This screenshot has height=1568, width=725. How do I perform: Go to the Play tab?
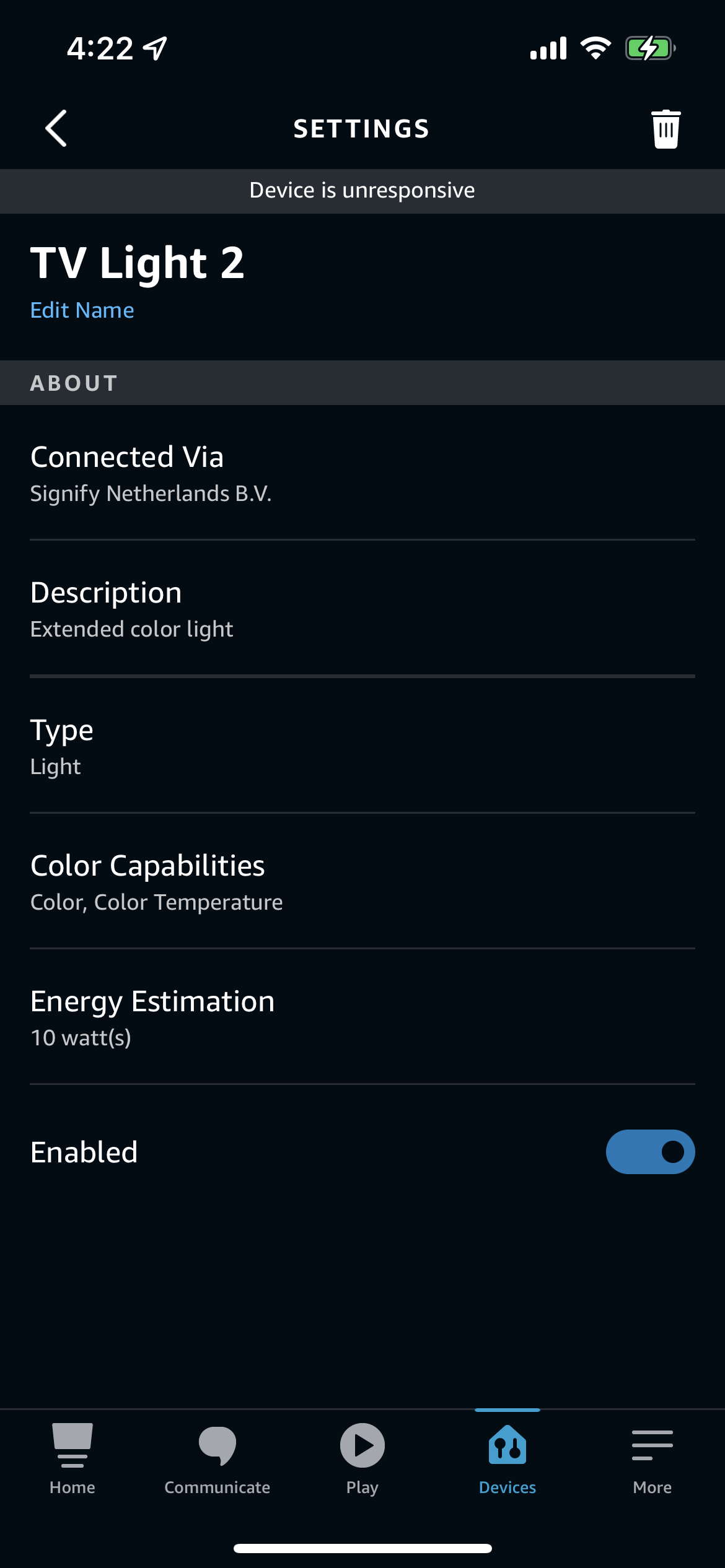(x=362, y=1458)
